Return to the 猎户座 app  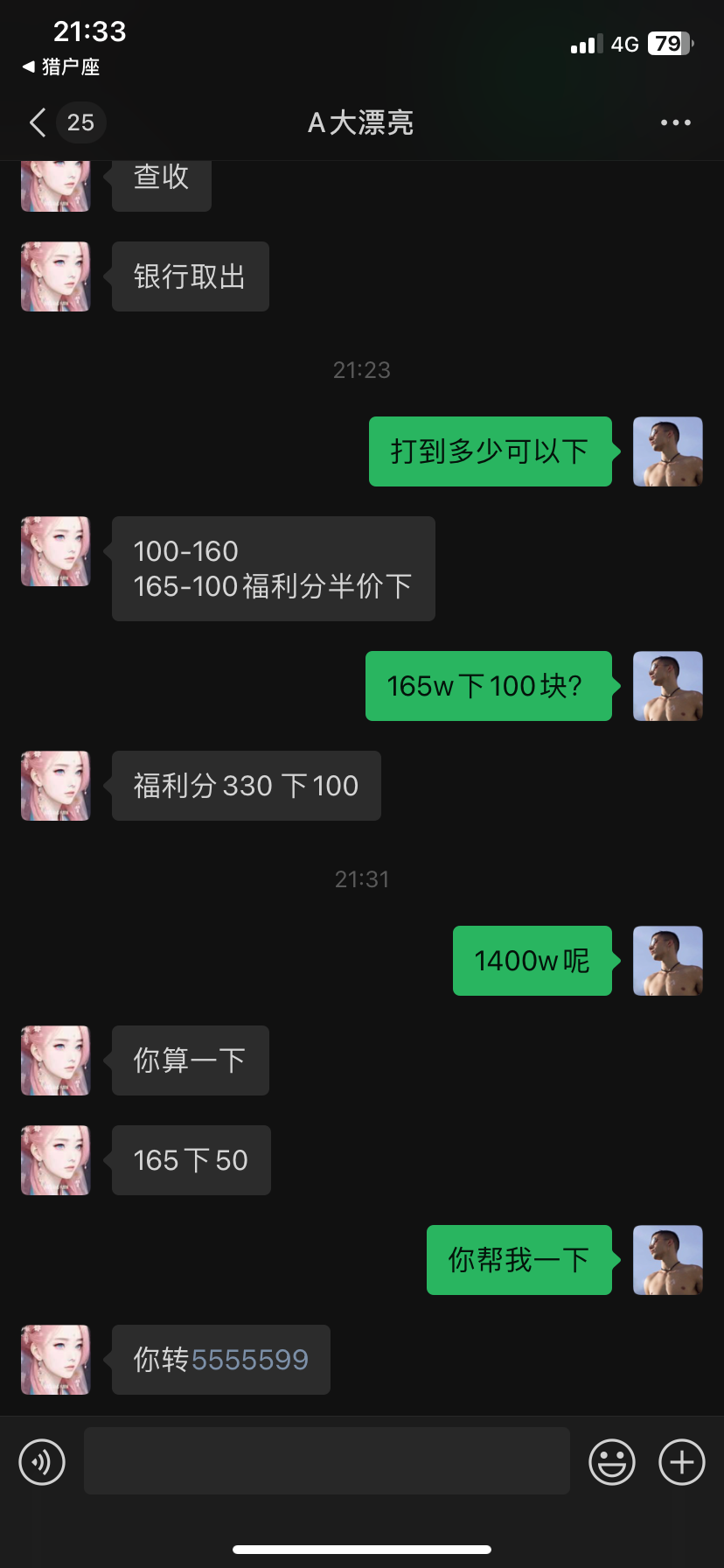coord(61,67)
